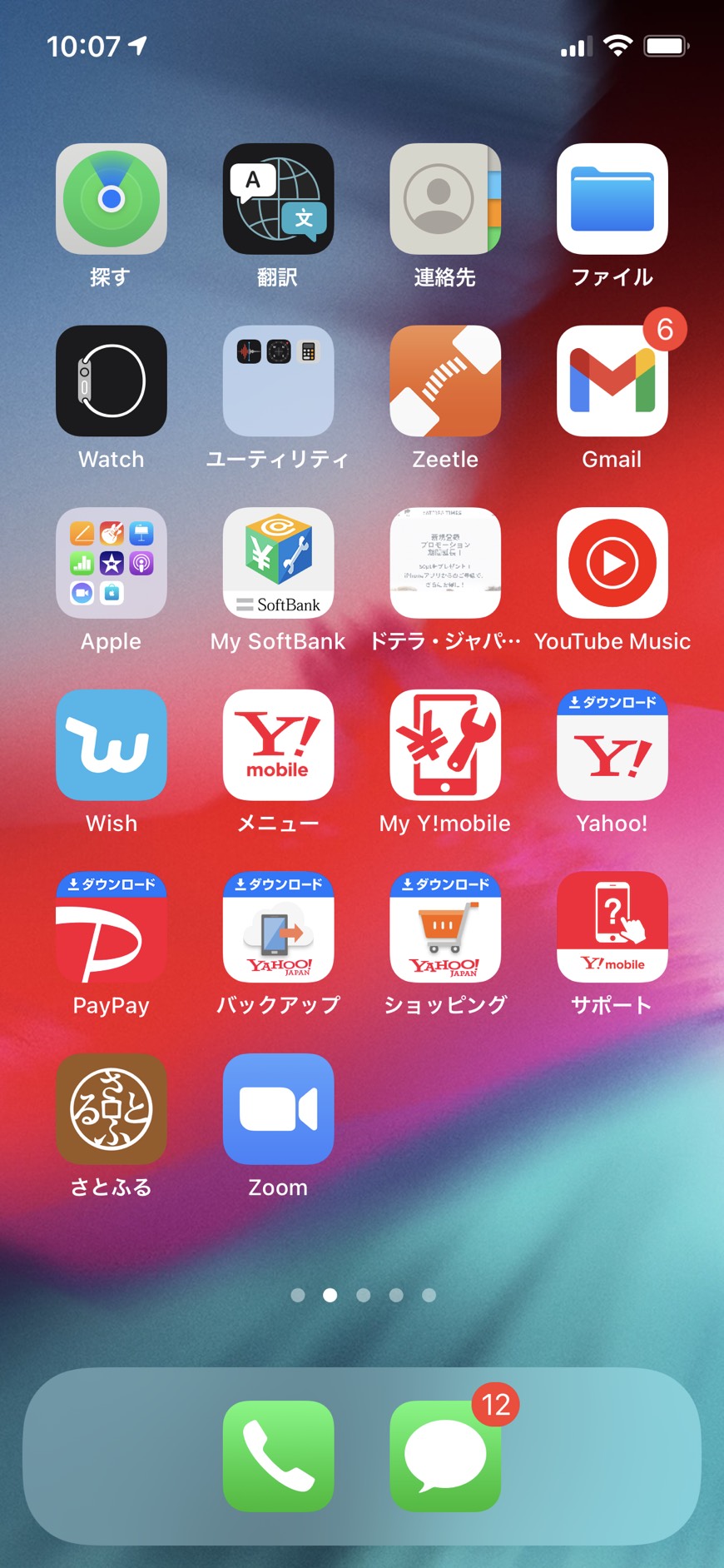The image size is (724, 1568).
Task: Open Messages with 12 unread
Action: tap(445, 1456)
